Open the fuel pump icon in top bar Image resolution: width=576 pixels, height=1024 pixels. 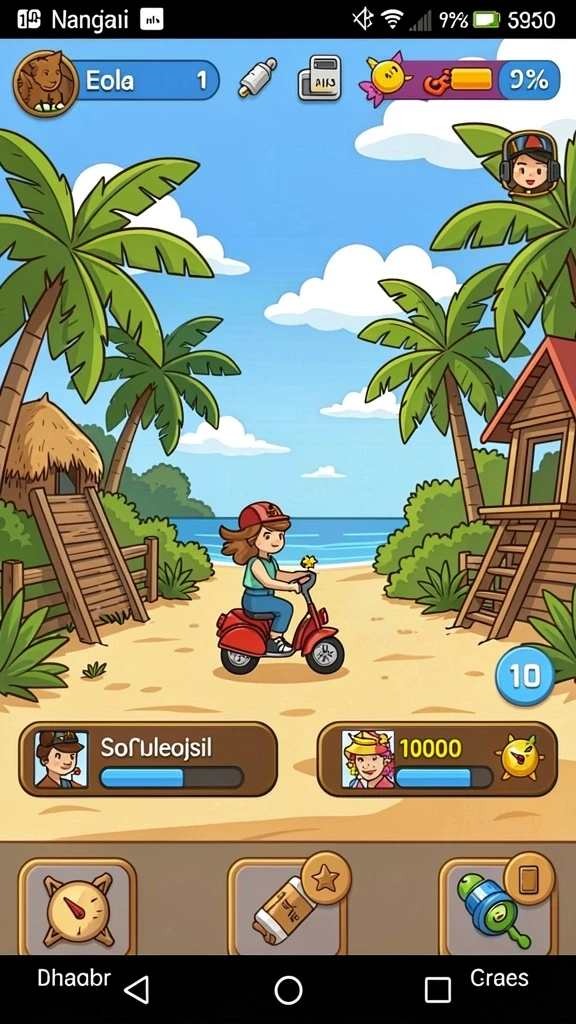tap(320, 78)
